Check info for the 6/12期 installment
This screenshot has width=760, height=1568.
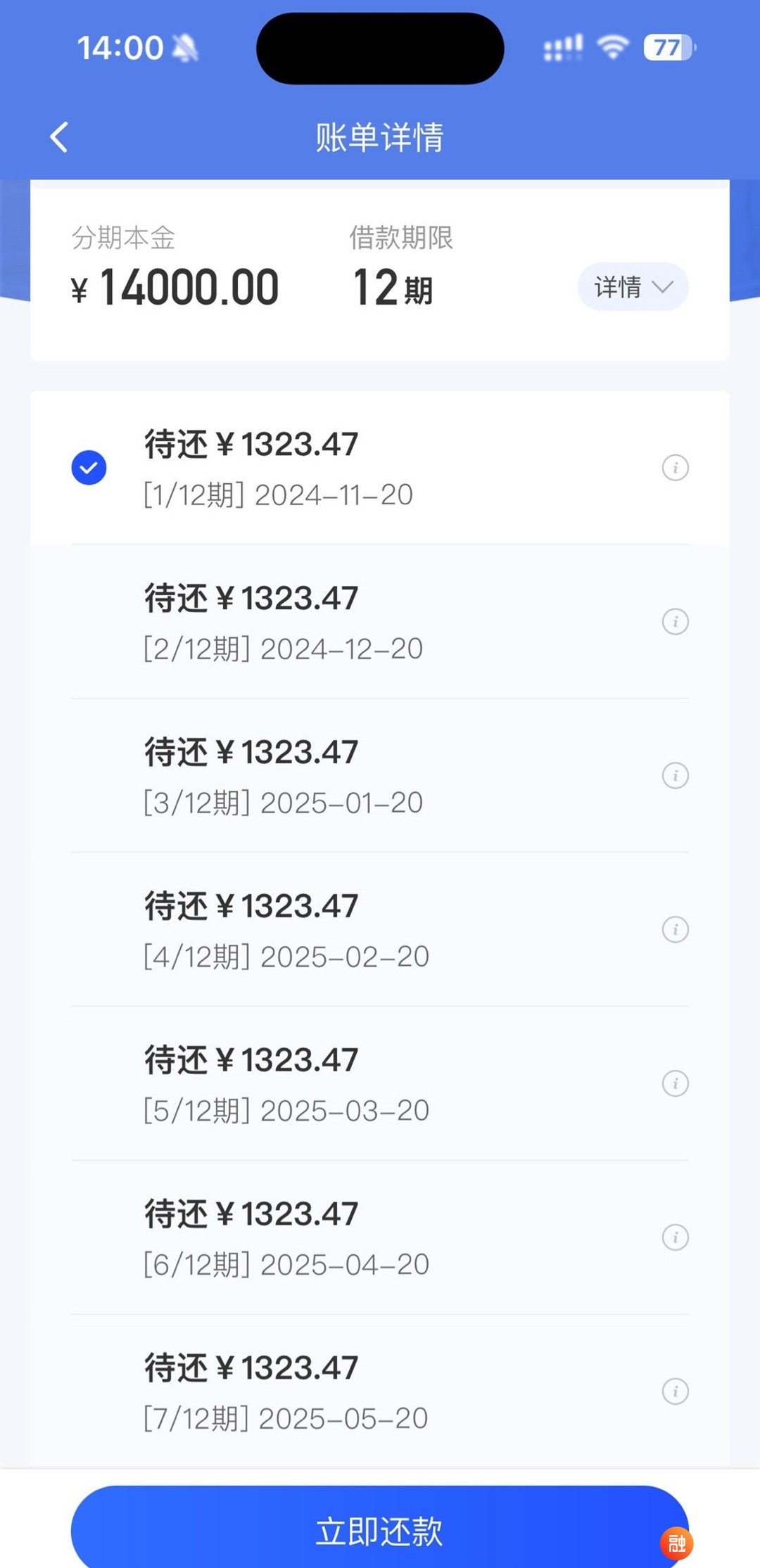click(675, 1238)
